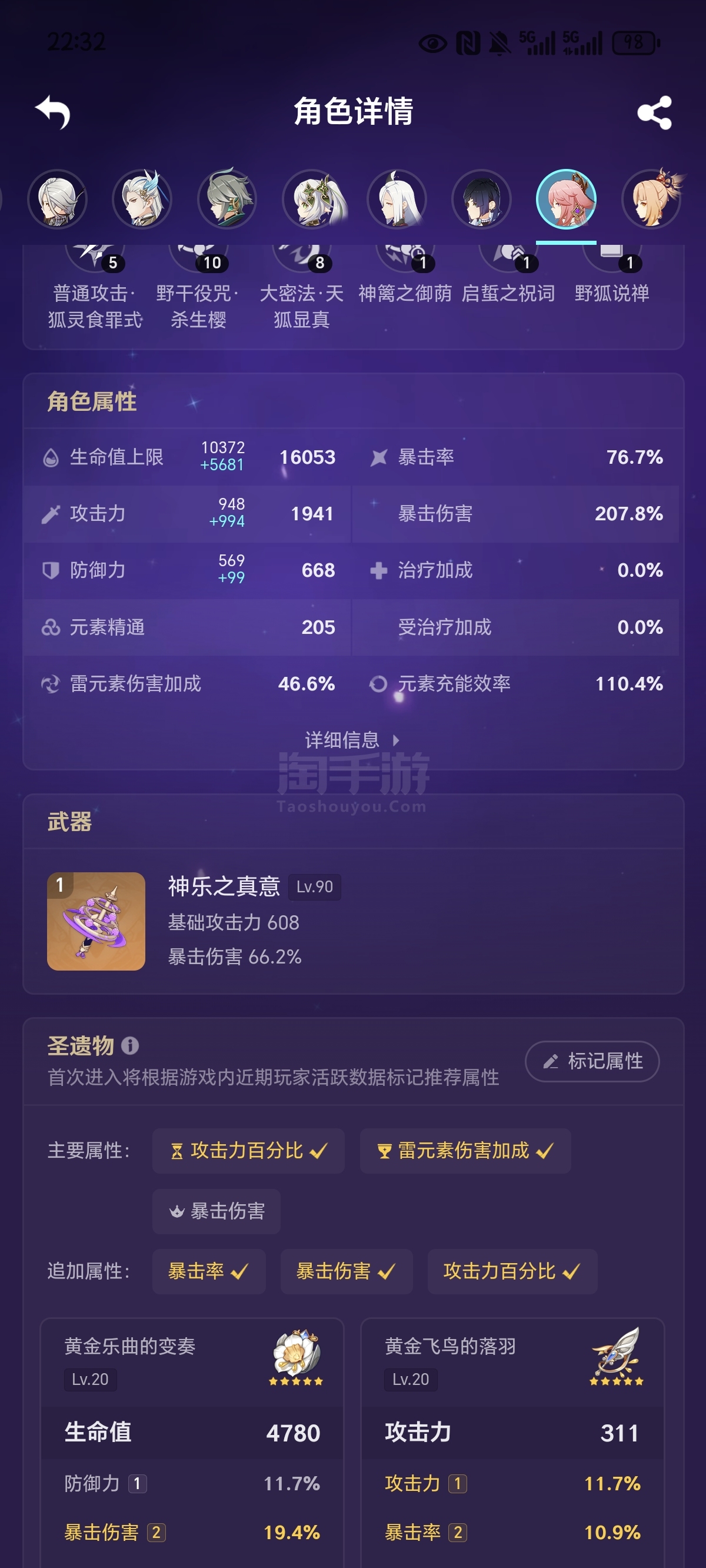Image resolution: width=706 pixels, height=1568 pixels.
Task: Toggle main stat chip 攻击力百分比
Action: point(248,1151)
